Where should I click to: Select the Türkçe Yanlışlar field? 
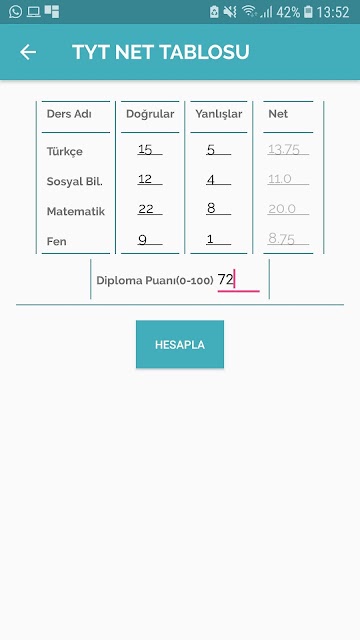pyautogui.click(x=218, y=151)
